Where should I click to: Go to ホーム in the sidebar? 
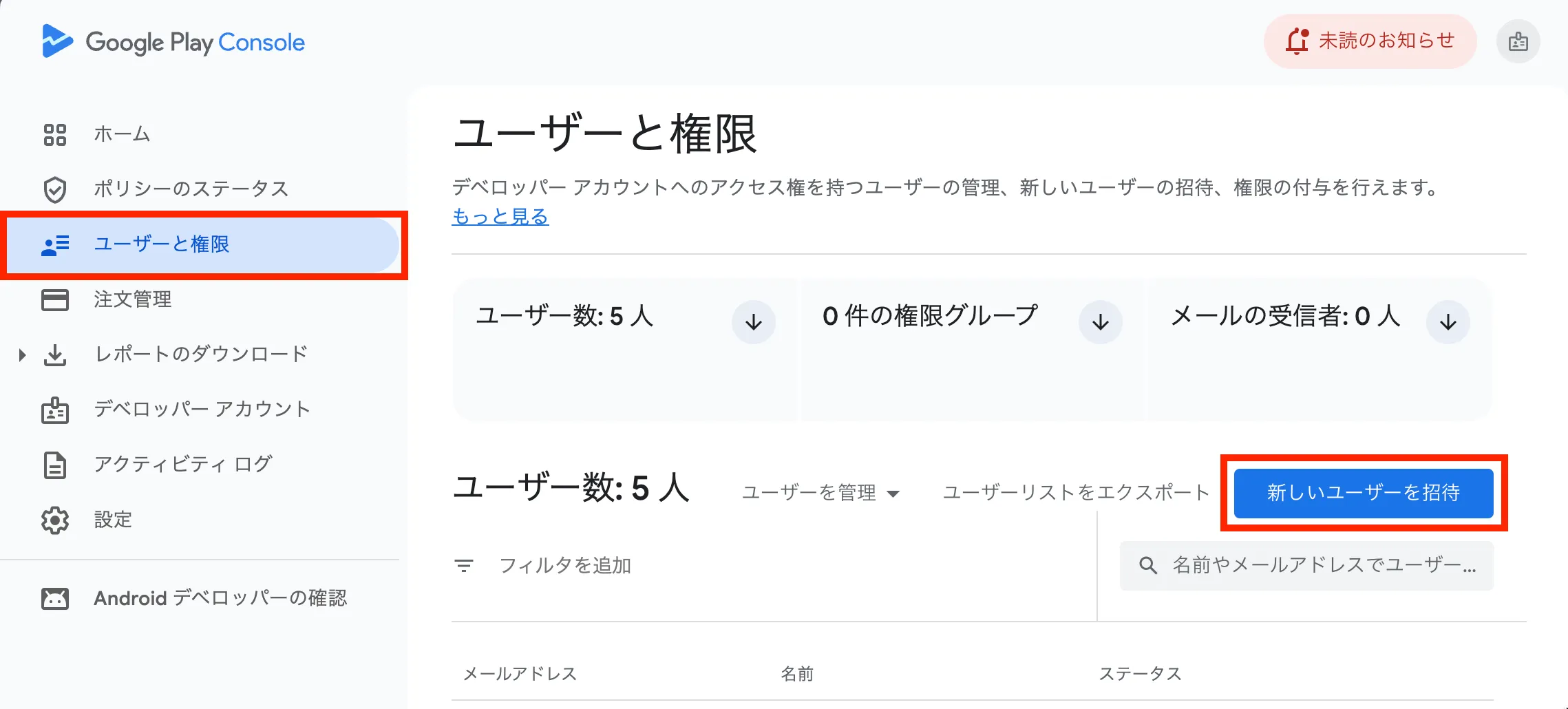[x=122, y=134]
